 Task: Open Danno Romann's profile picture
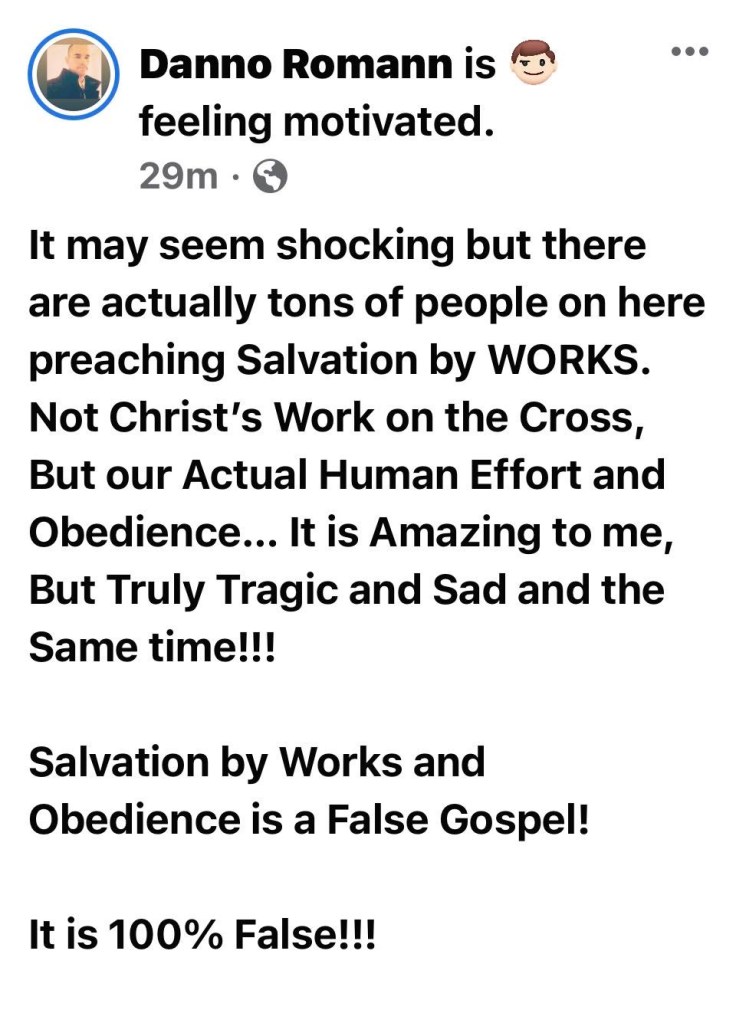[77, 82]
